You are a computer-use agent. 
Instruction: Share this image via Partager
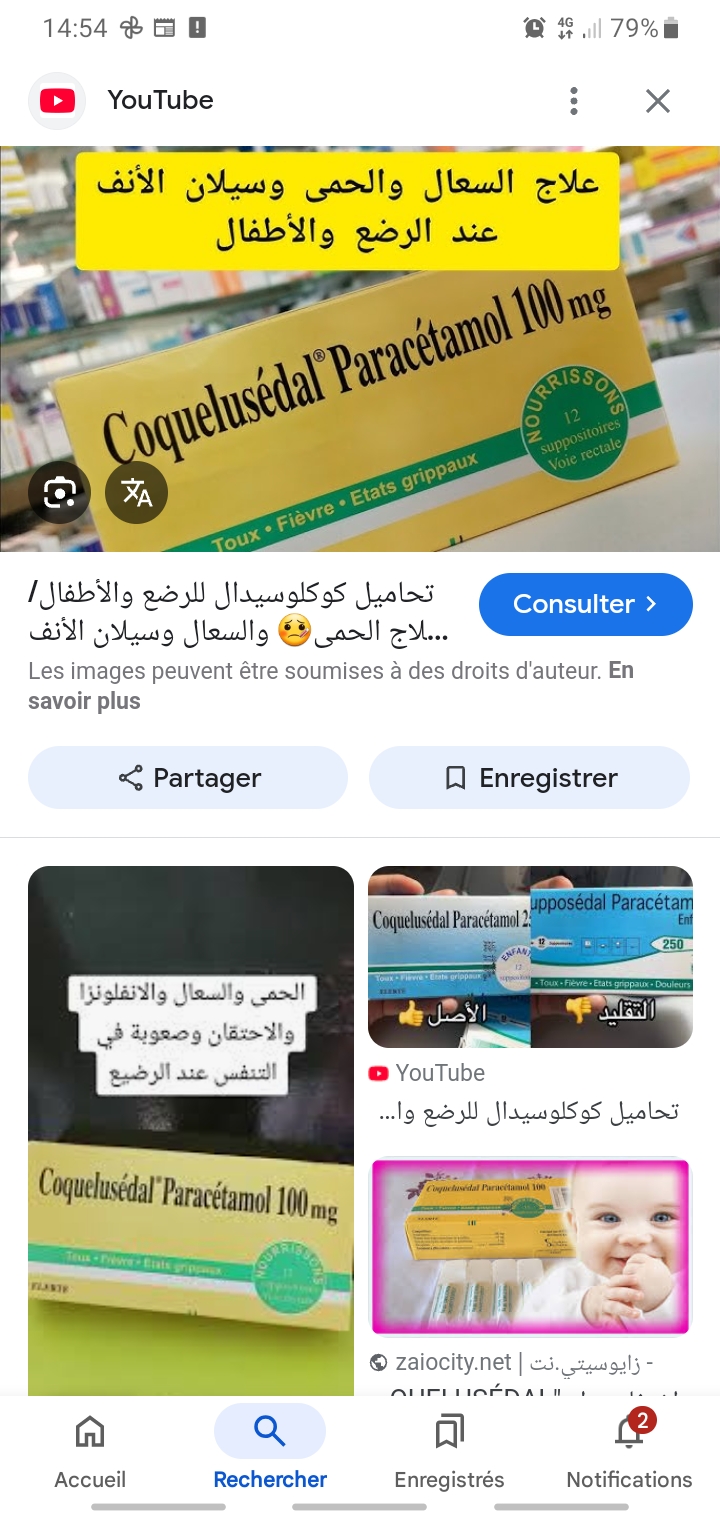tap(188, 778)
